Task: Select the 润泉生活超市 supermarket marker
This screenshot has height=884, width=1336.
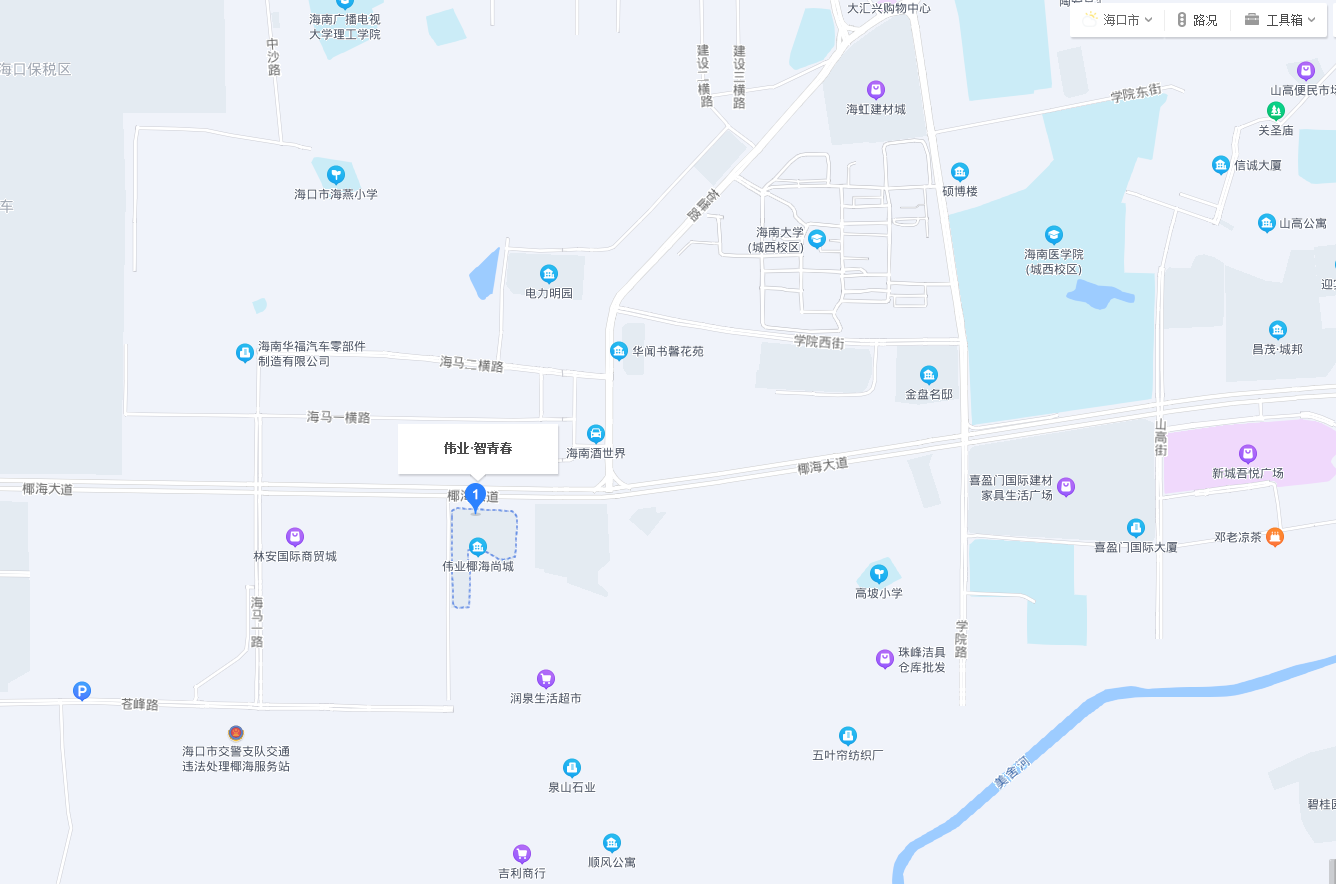Action: click(546, 679)
